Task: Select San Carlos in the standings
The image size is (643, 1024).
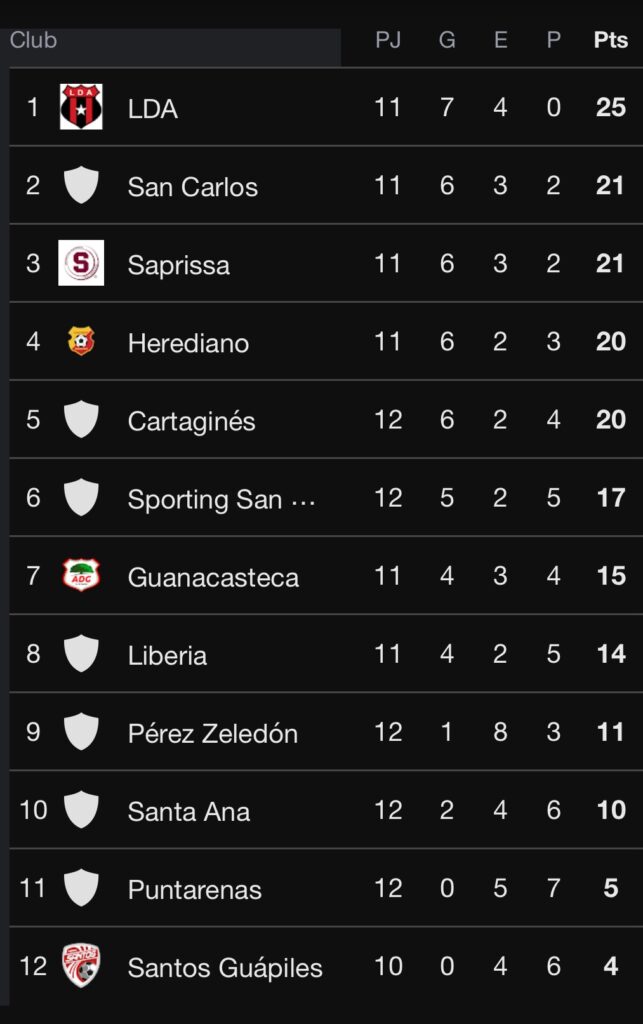Action: point(192,187)
